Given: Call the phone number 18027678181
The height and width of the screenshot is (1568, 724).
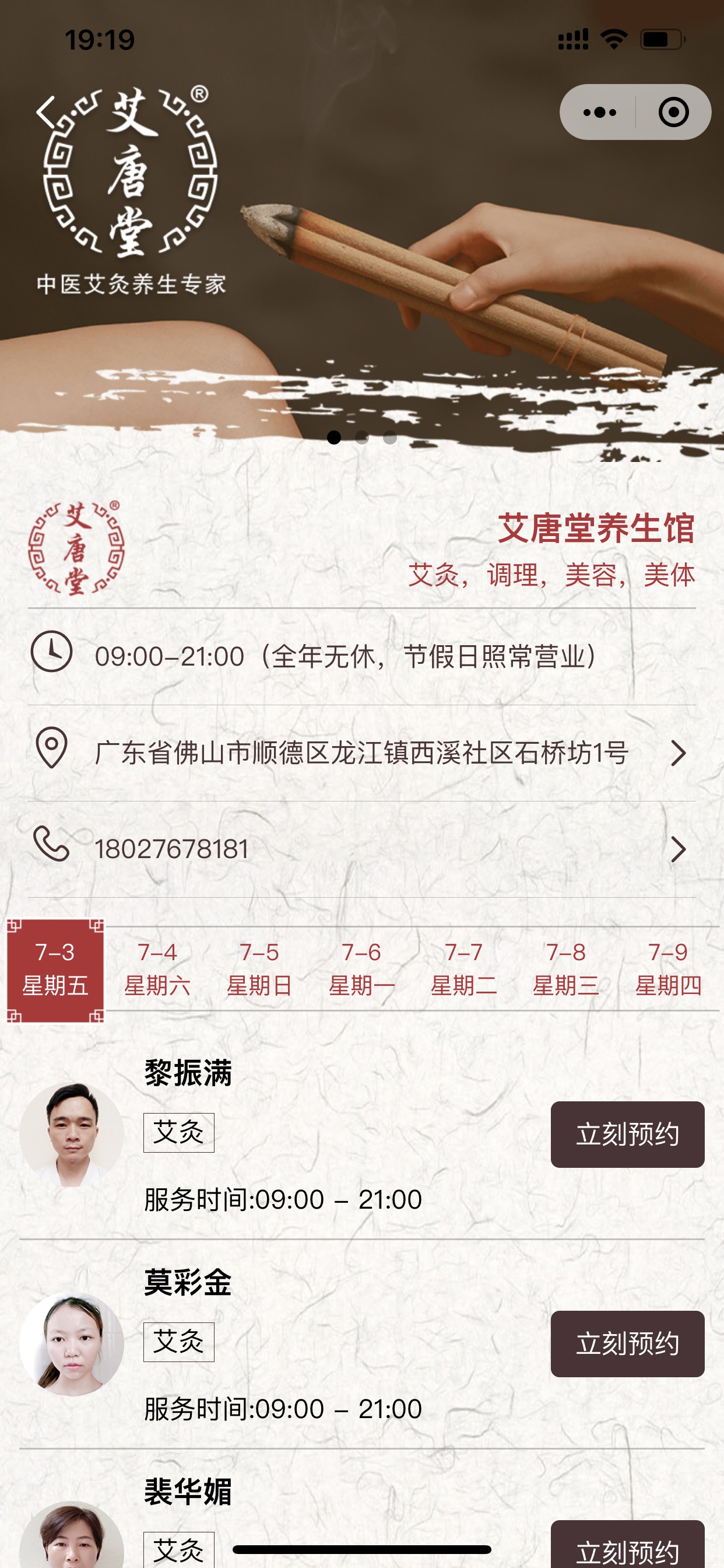Looking at the screenshot, I should pos(361,849).
